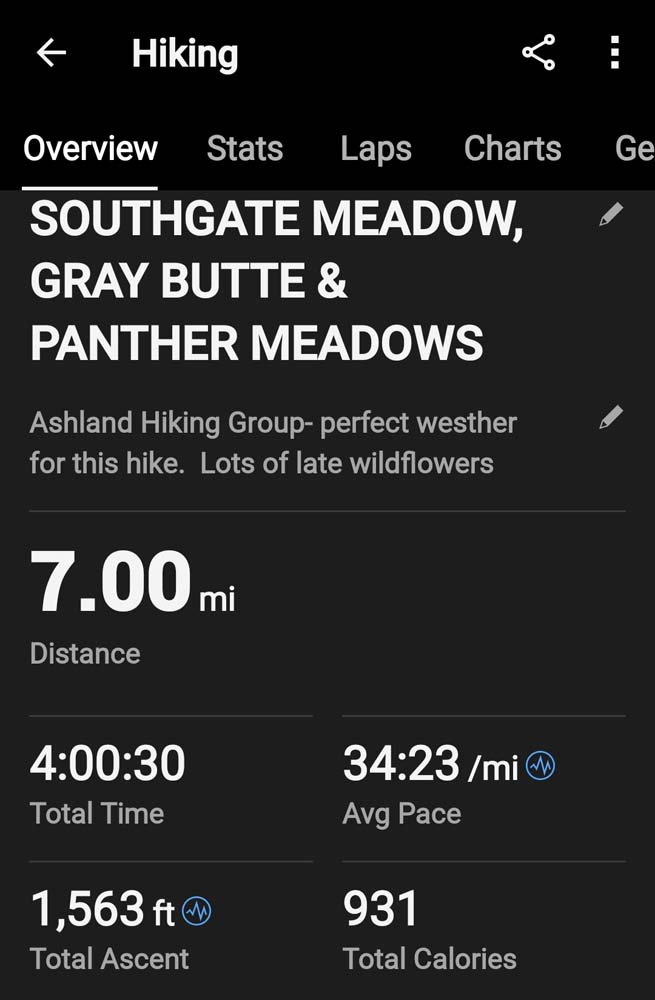Share this hiking activity
The image size is (655, 1000).
(538, 54)
